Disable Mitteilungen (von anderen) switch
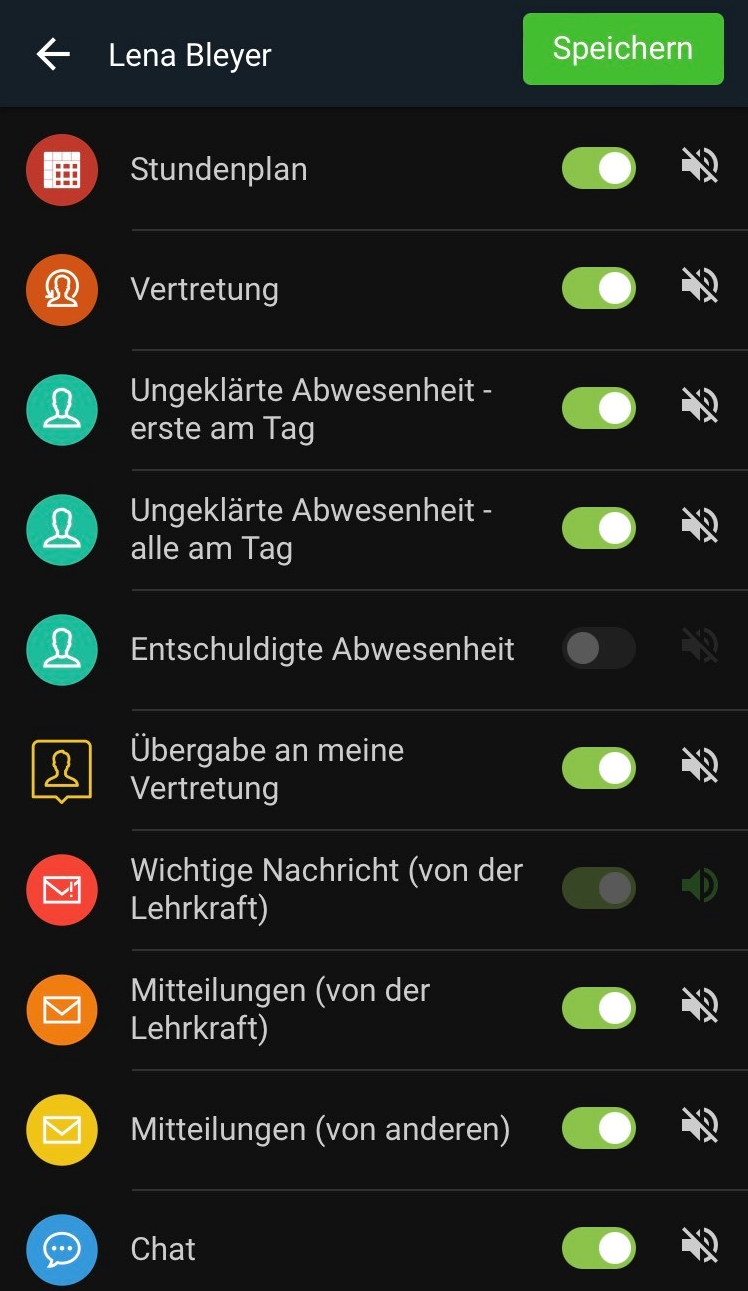This screenshot has width=748, height=1291. pyautogui.click(x=599, y=1128)
